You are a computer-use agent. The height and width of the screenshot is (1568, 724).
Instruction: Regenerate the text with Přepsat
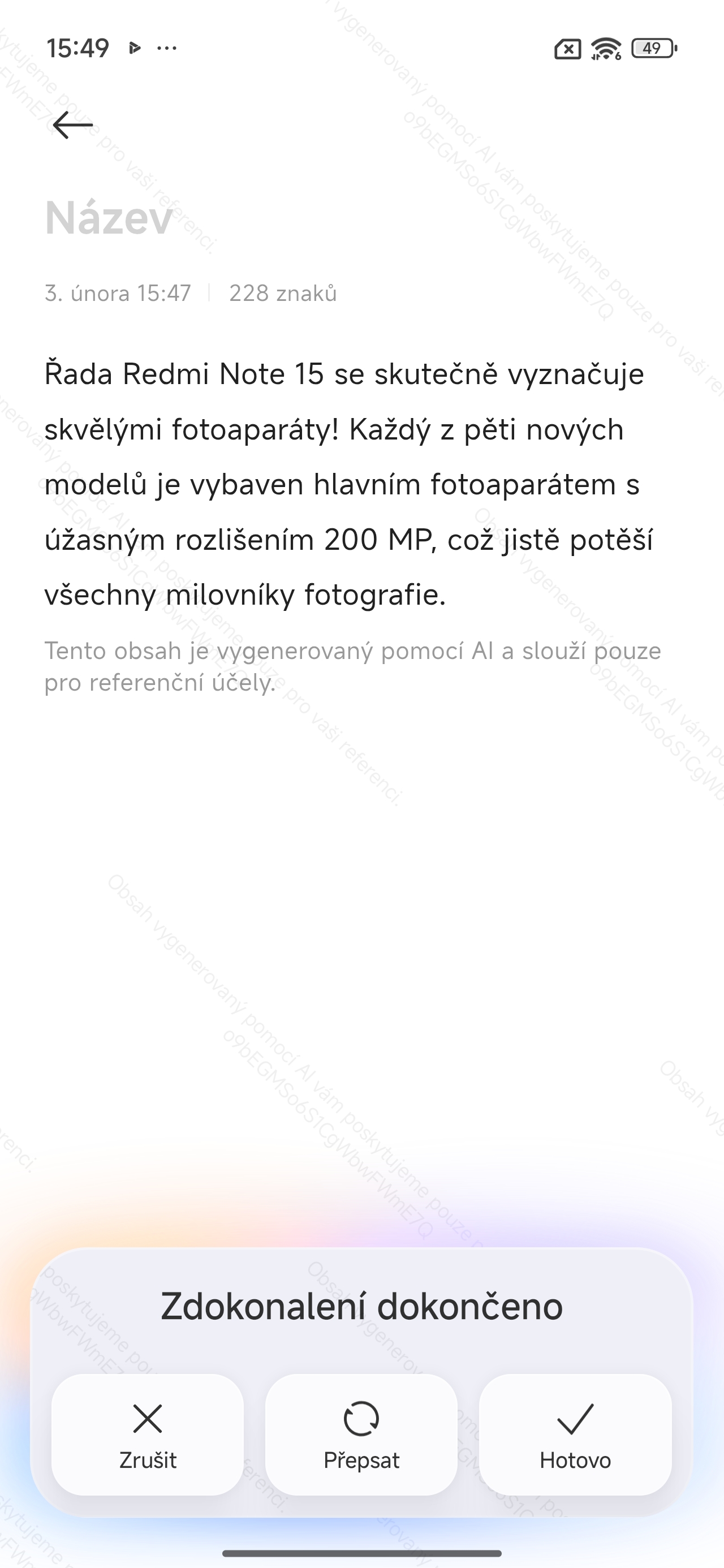361,1434
